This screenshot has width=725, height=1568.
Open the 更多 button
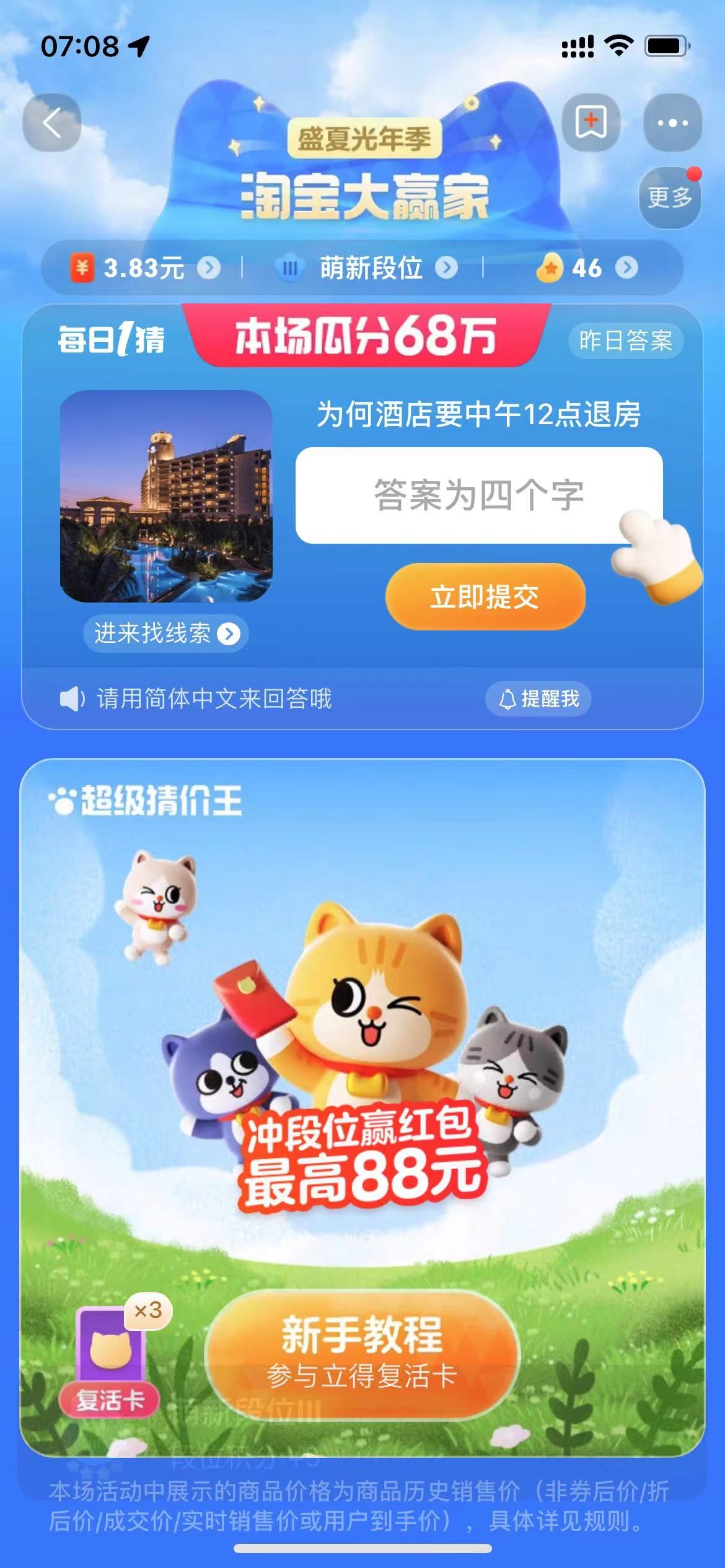670,198
